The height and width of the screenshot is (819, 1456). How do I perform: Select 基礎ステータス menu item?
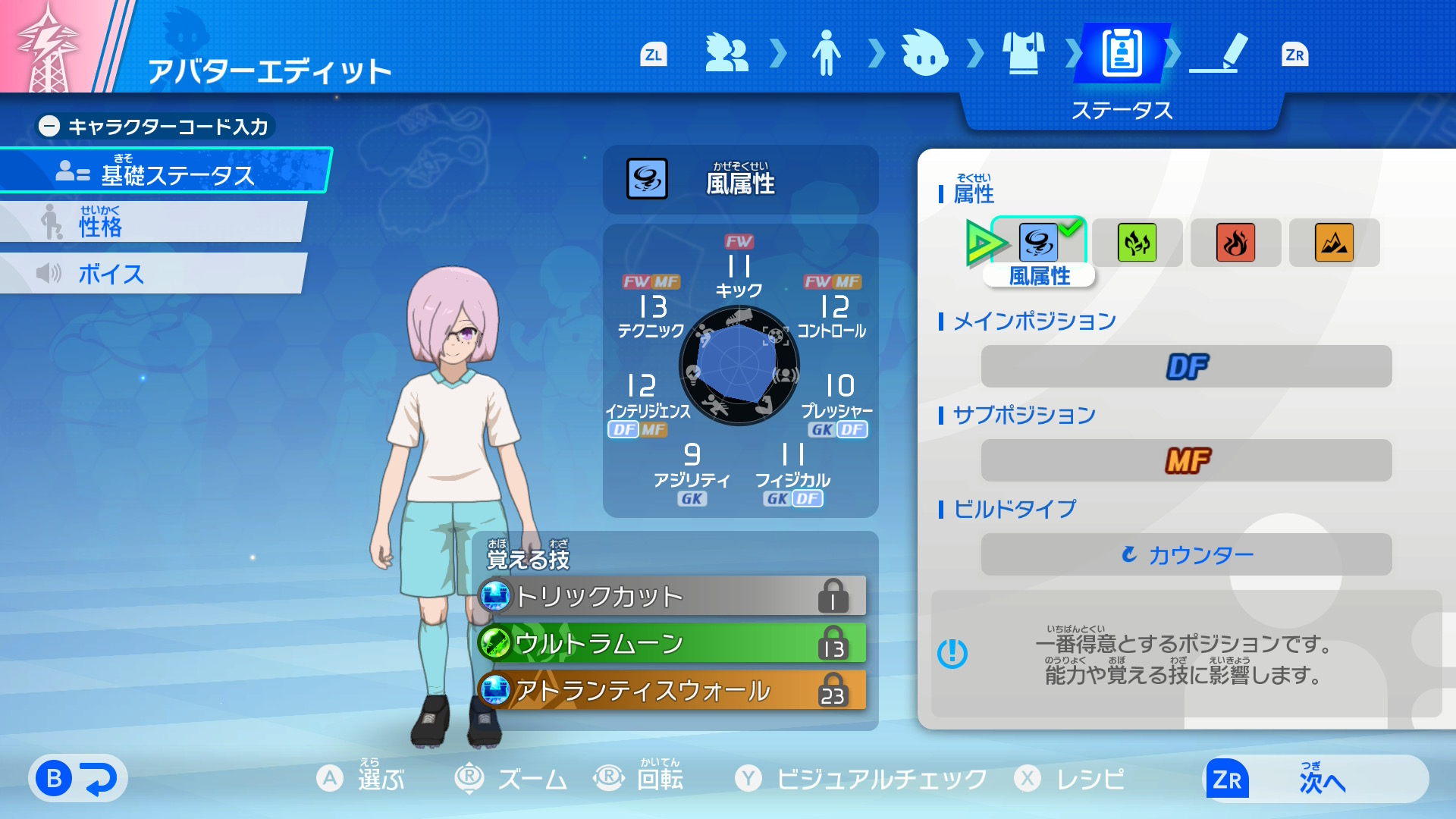tap(165, 171)
